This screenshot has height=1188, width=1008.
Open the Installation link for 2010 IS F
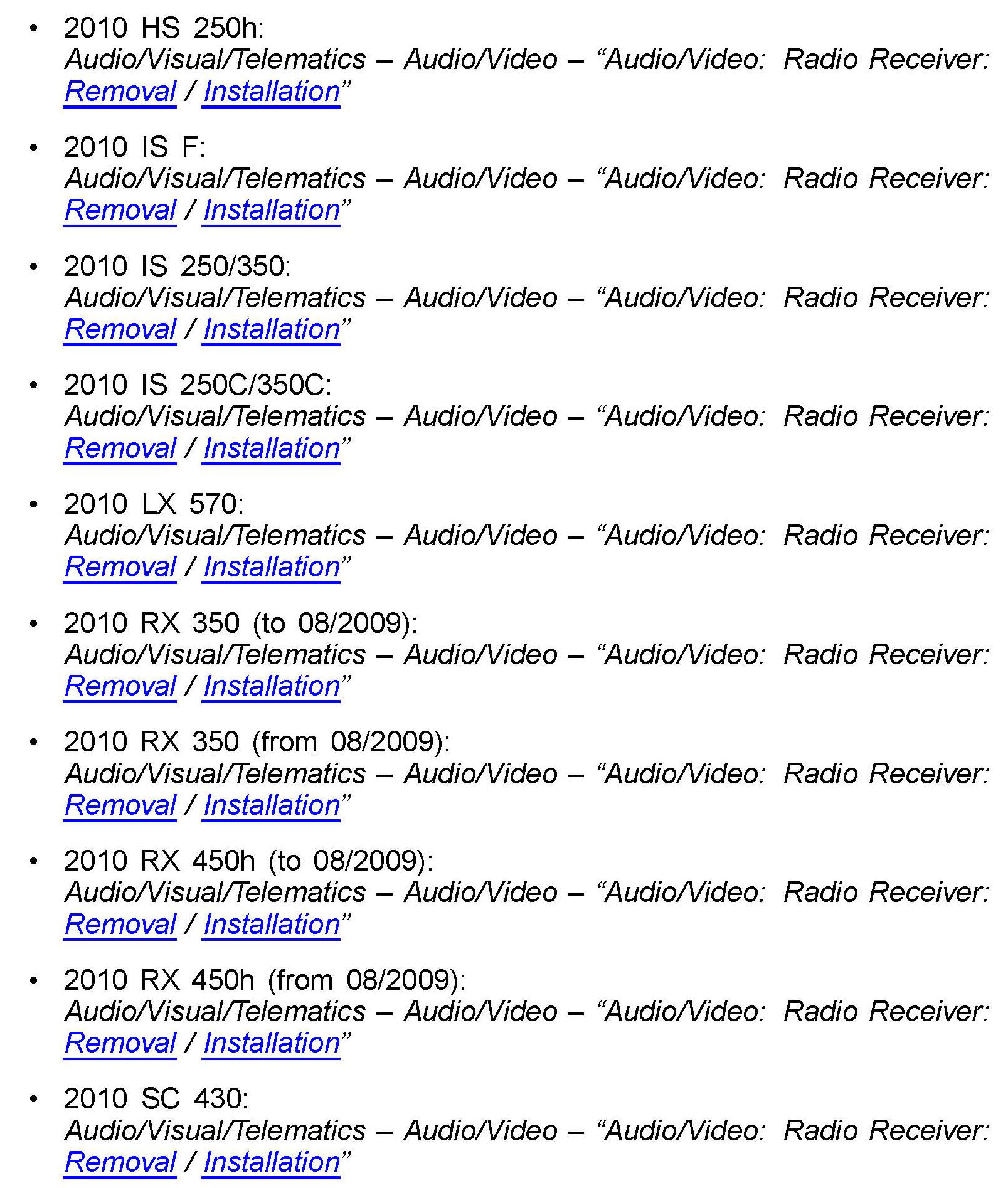pyautogui.click(x=271, y=210)
